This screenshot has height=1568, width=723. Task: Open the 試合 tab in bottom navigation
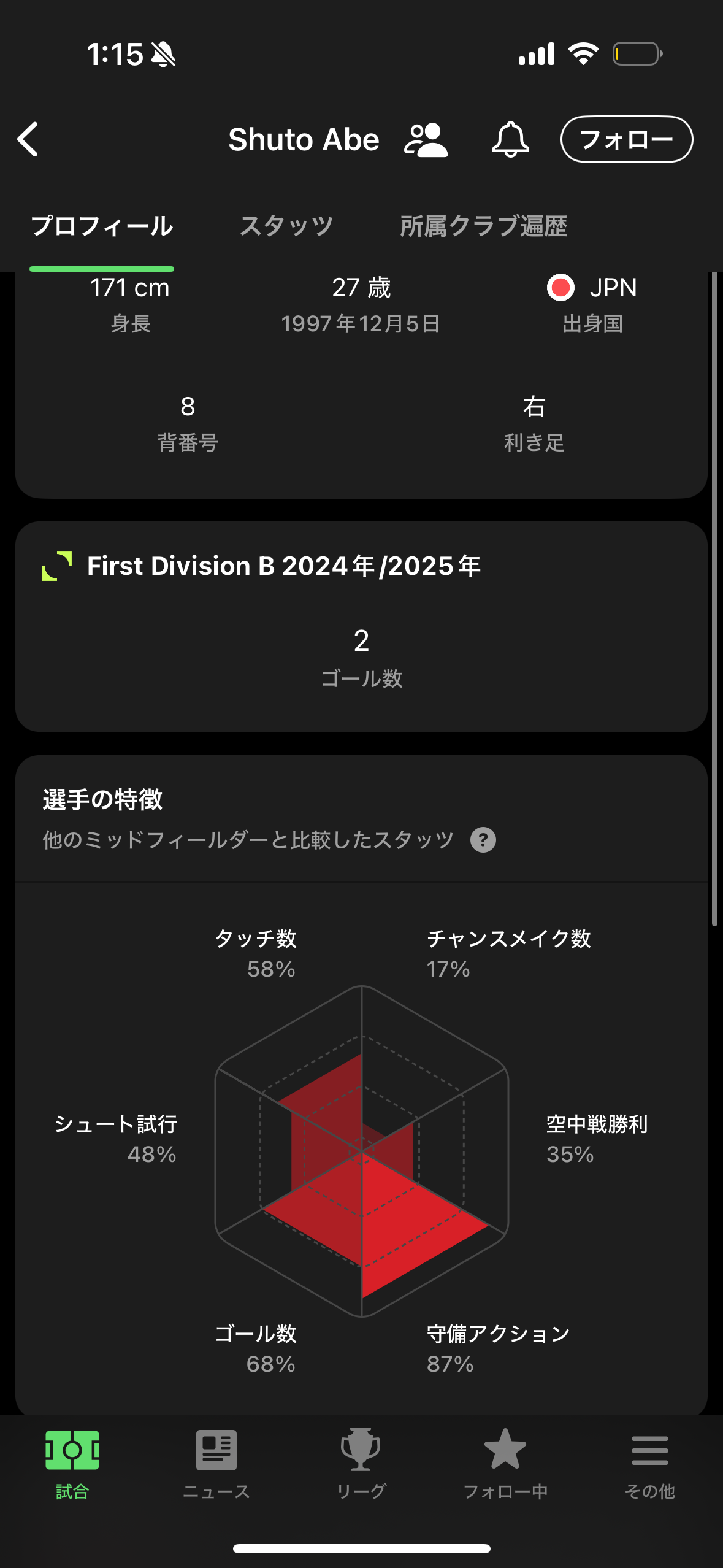point(72,1463)
